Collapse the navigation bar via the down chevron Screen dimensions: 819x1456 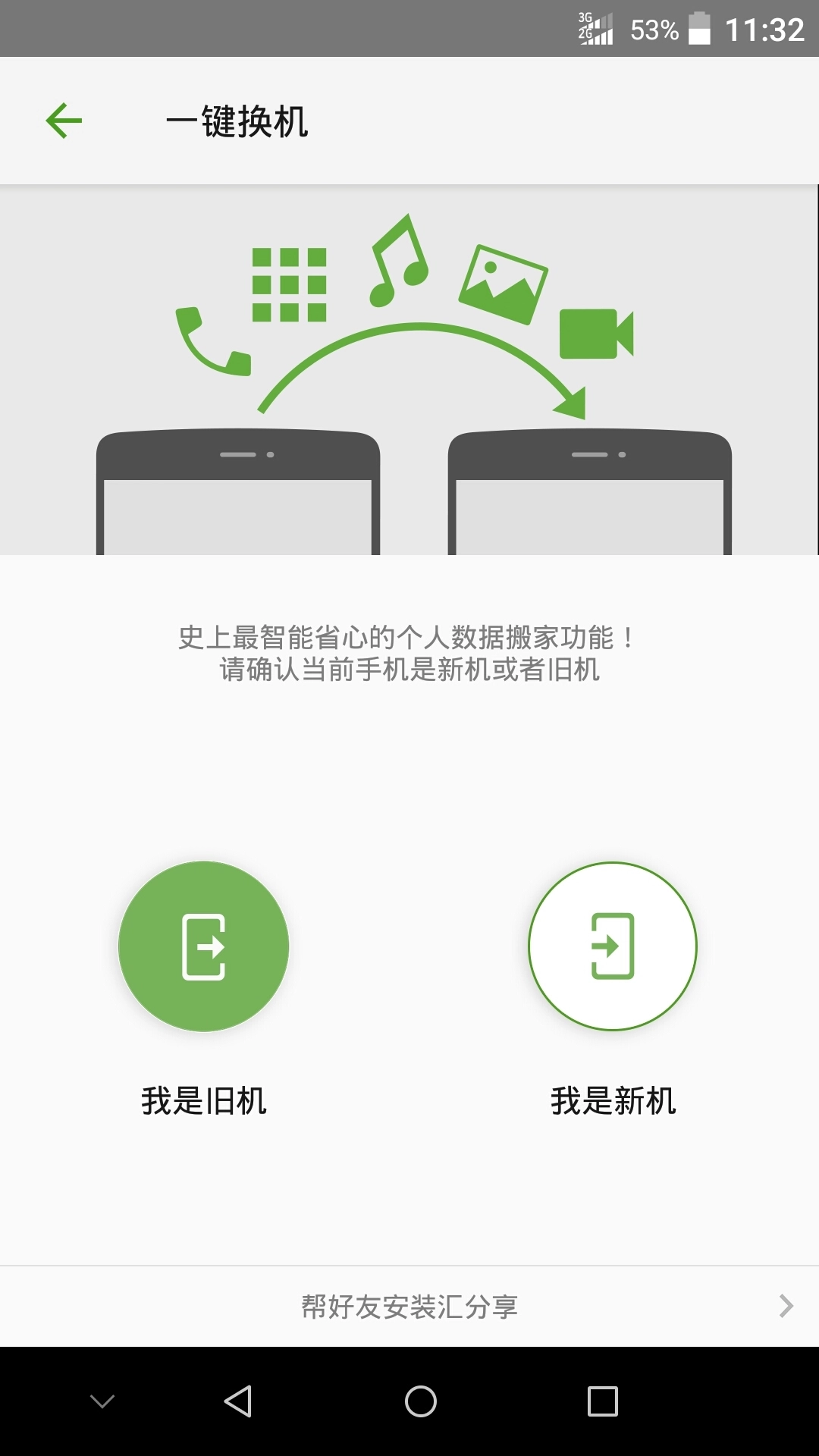click(101, 1401)
